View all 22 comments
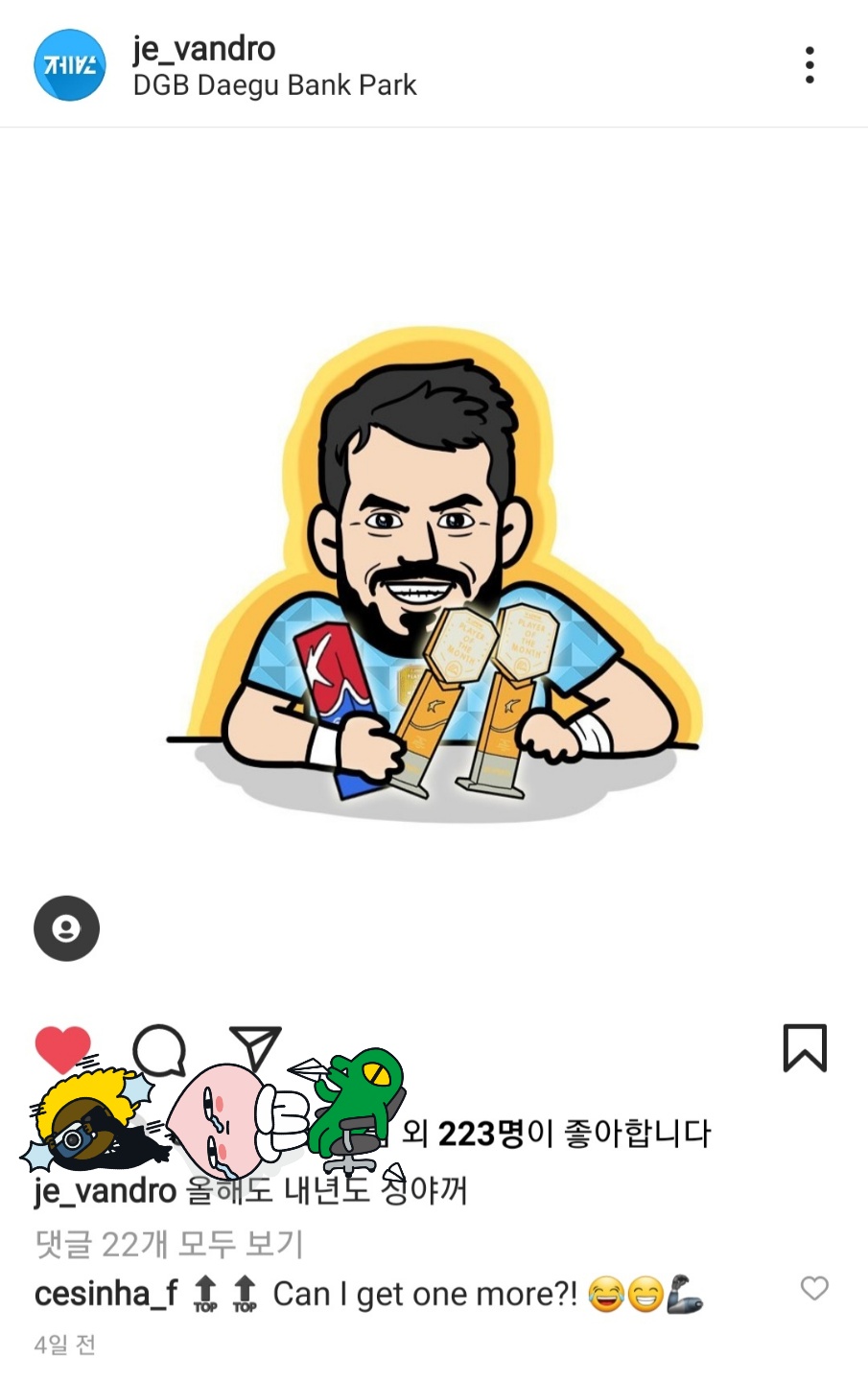 [169, 1244]
